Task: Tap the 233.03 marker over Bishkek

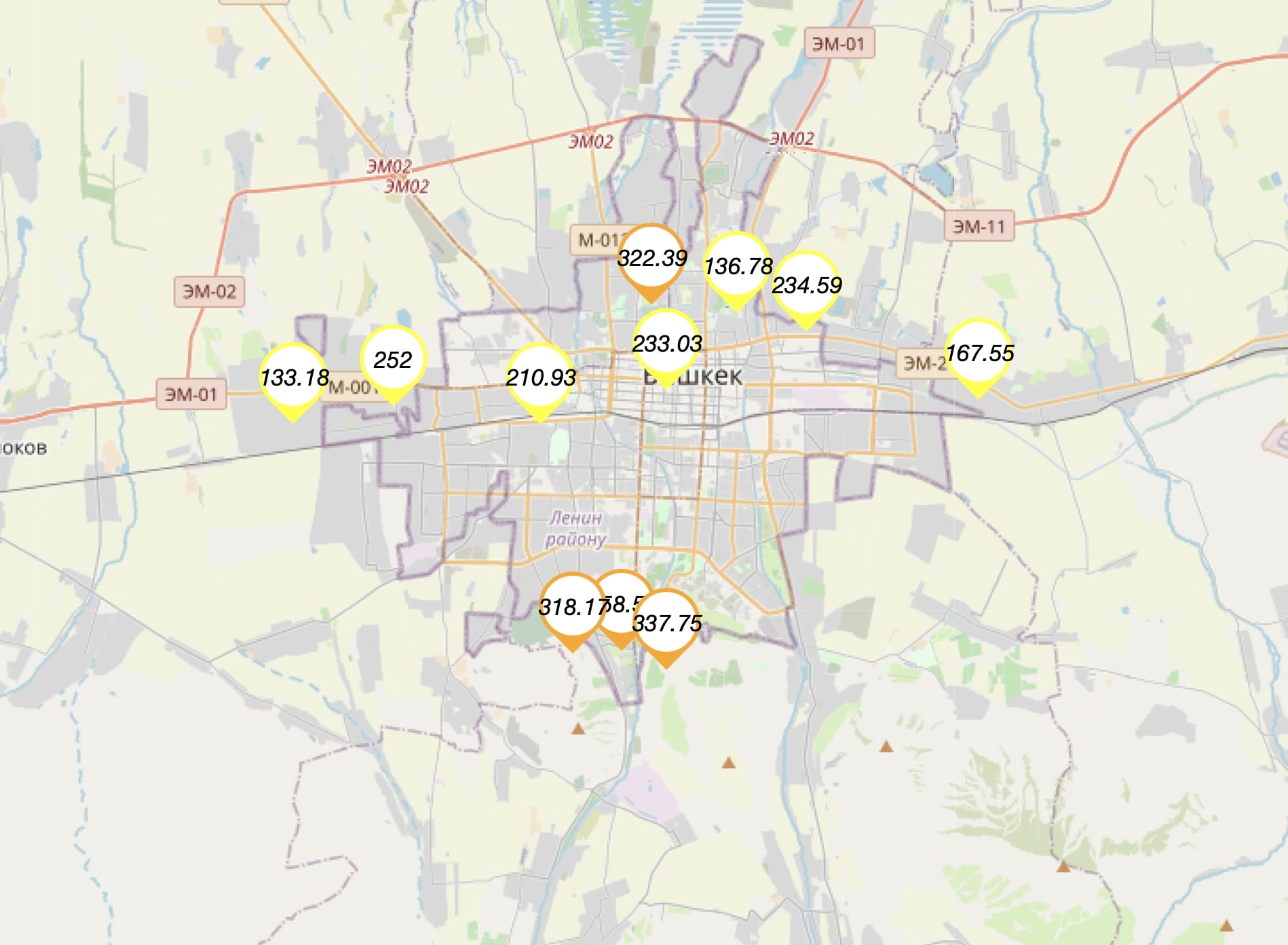Action: pos(666,344)
